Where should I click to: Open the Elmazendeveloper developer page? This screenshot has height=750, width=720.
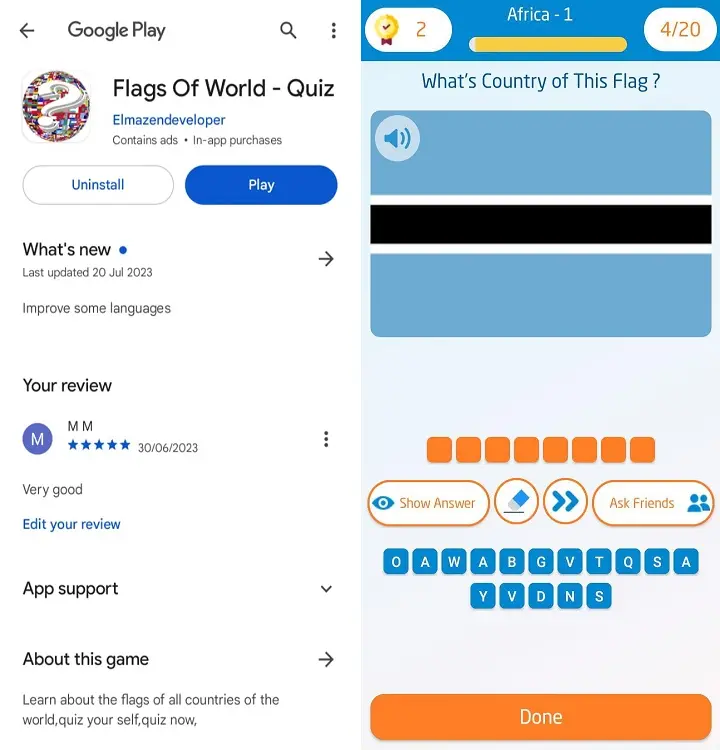tap(168, 120)
